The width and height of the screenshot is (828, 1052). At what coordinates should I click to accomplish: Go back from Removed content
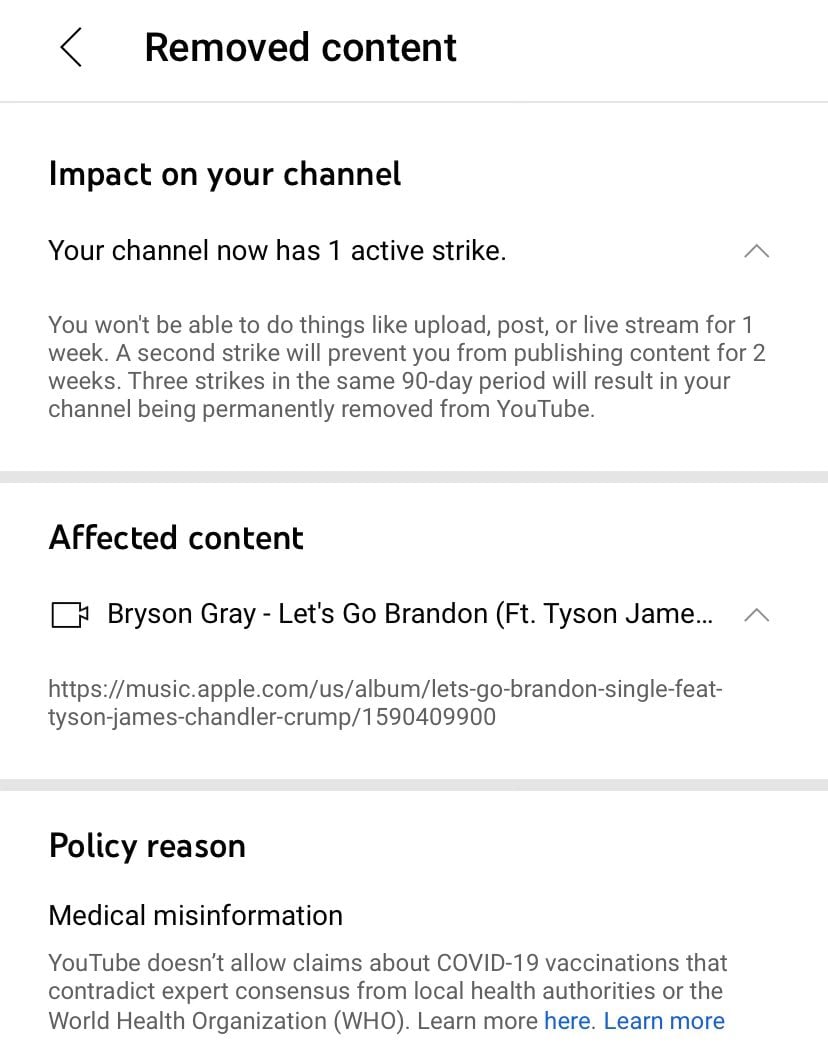[71, 47]
